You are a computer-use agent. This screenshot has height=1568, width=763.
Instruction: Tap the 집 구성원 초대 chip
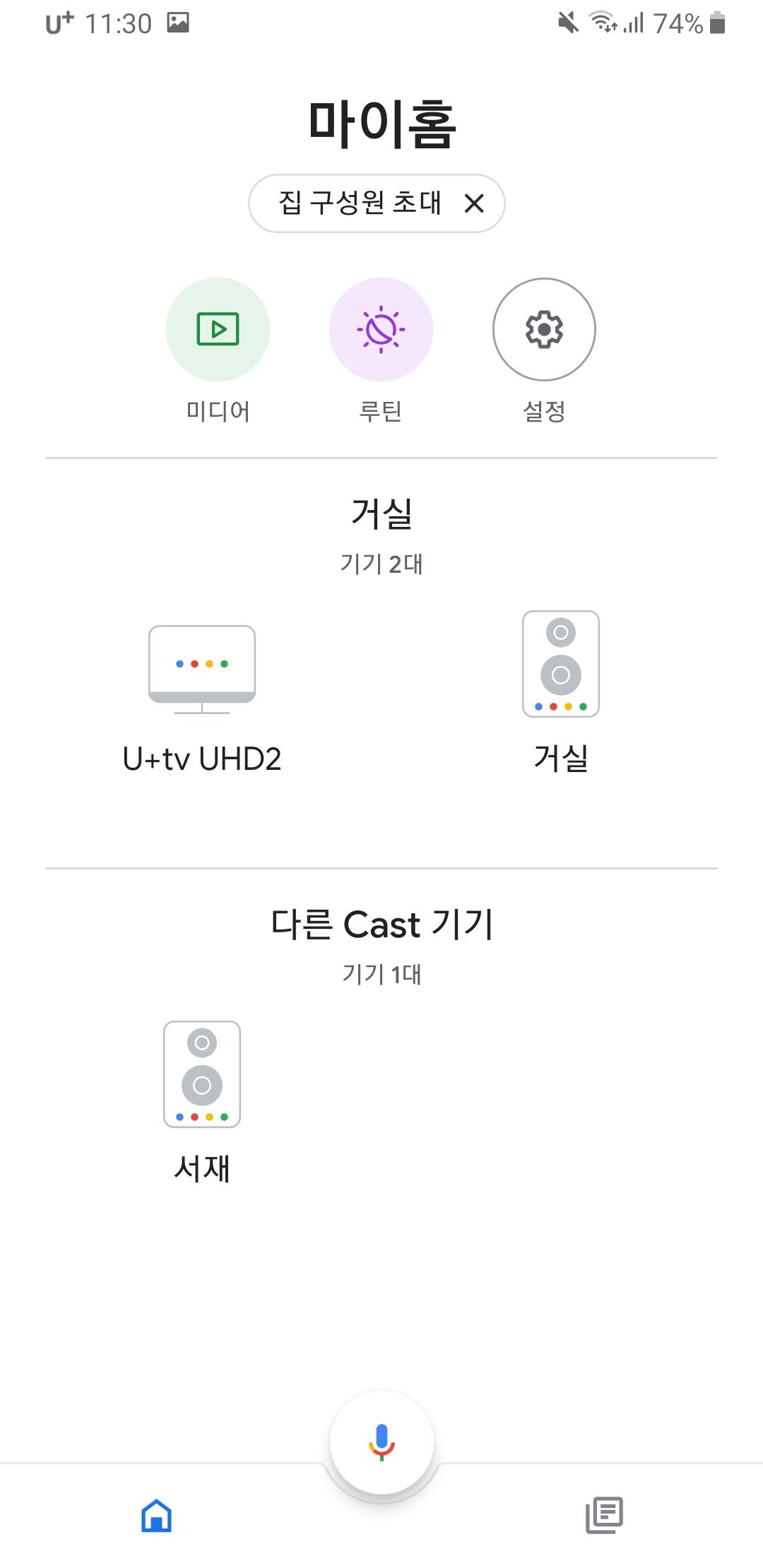(359, 203)
